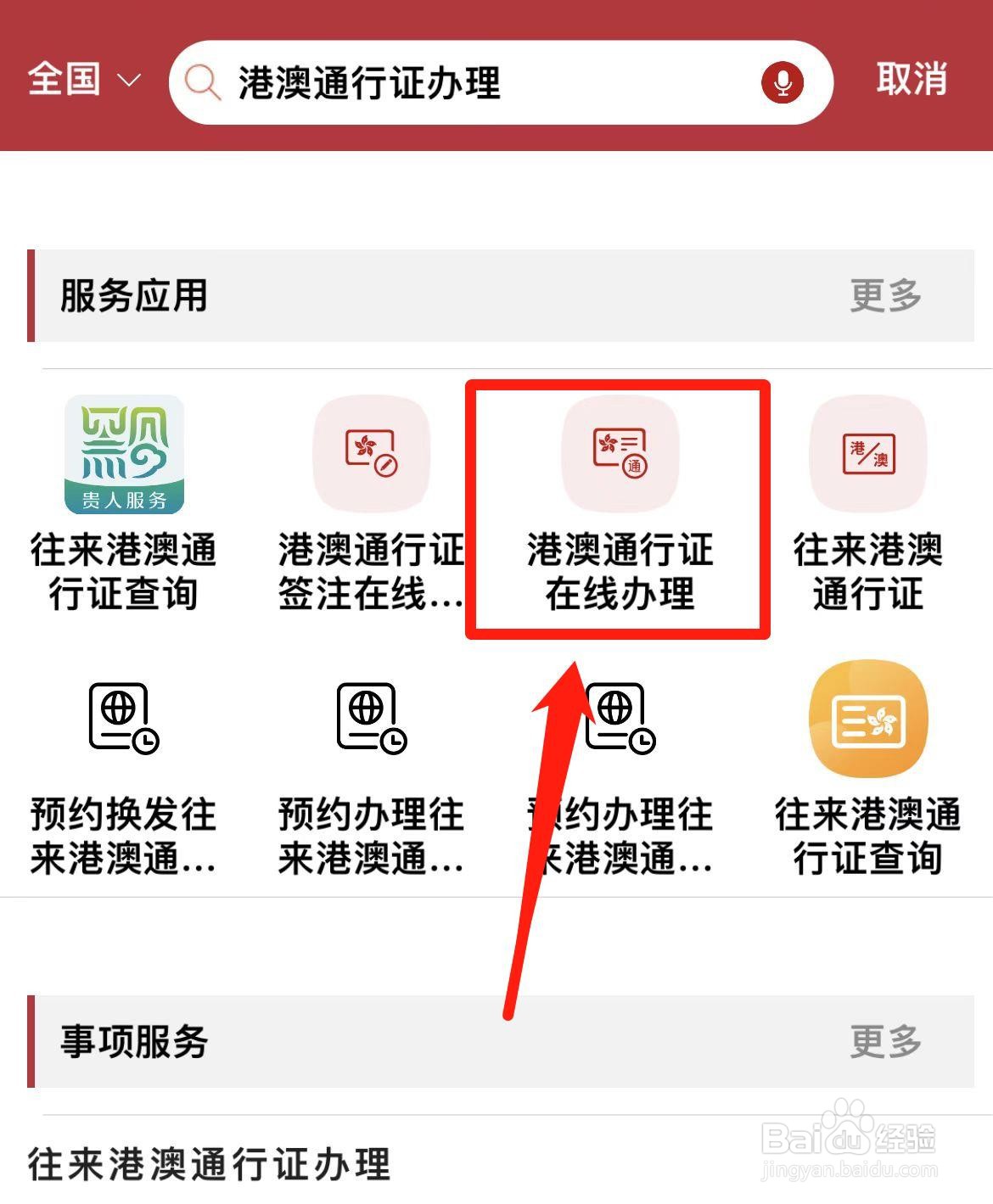
Task: Activate the microphone voice search icon
Action: coord(782,81)
